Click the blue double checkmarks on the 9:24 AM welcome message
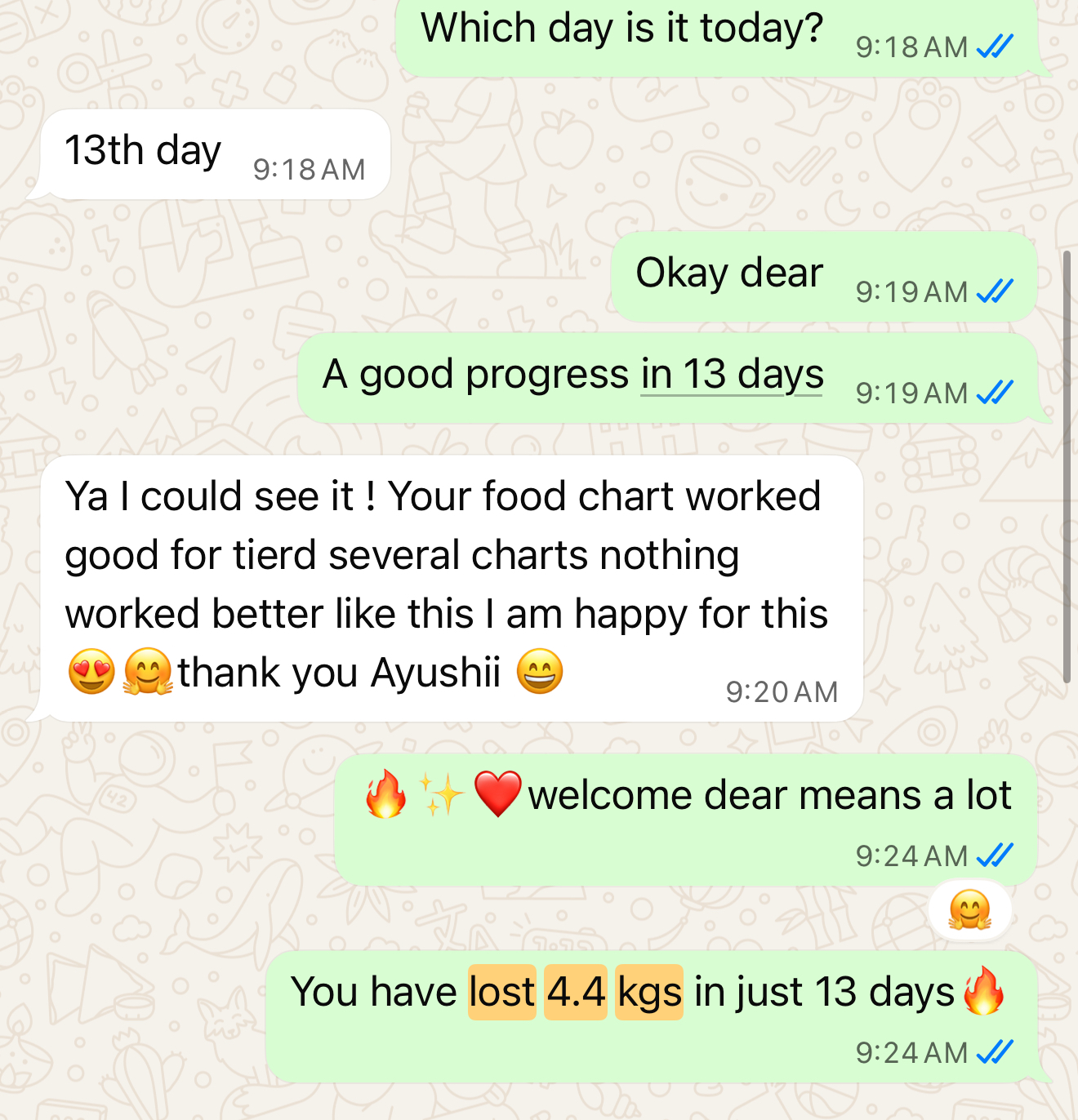Screen dimensions: 1078x1120 click(993, 856)
